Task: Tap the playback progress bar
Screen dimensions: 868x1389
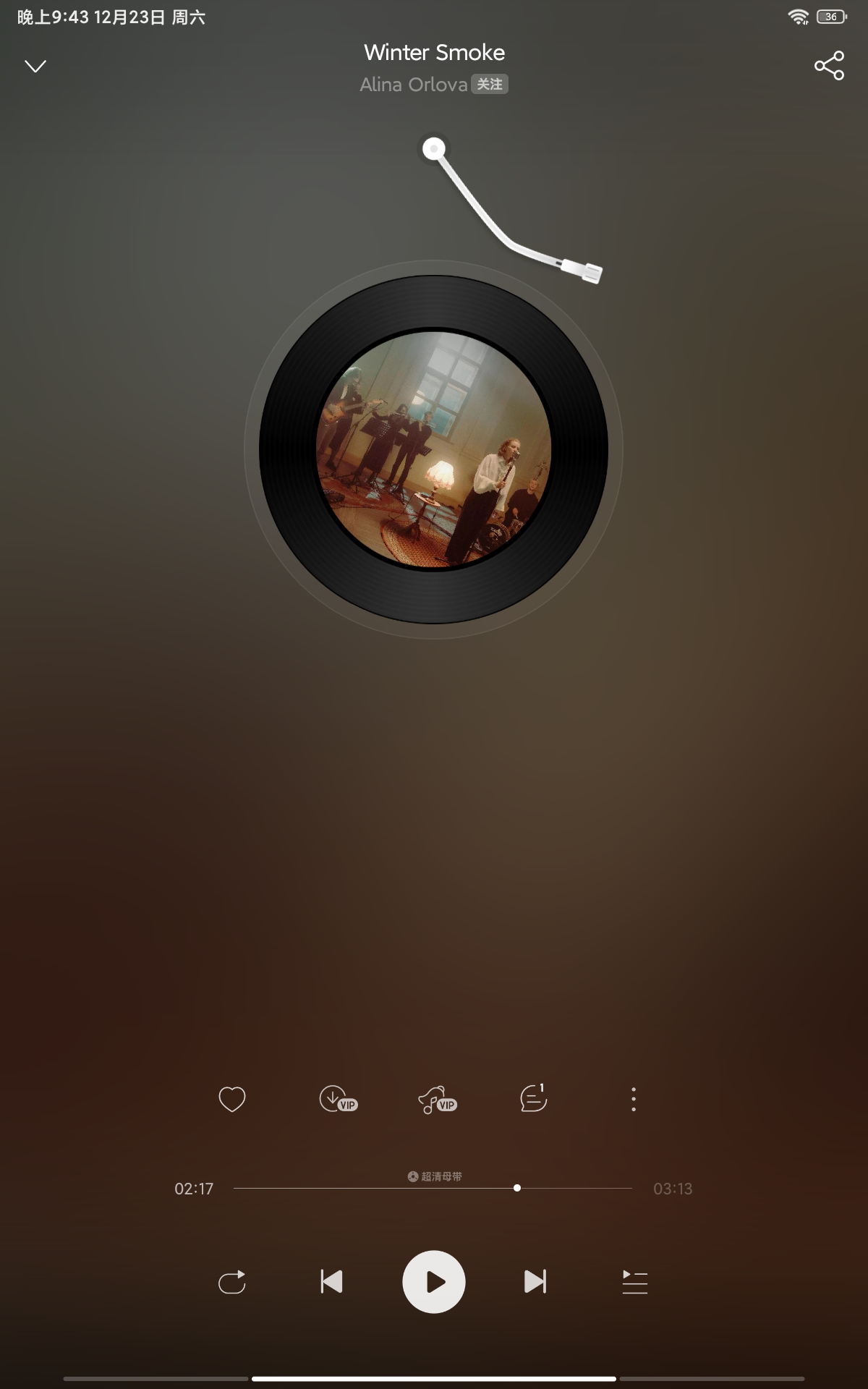Action: pos(433,1189)
